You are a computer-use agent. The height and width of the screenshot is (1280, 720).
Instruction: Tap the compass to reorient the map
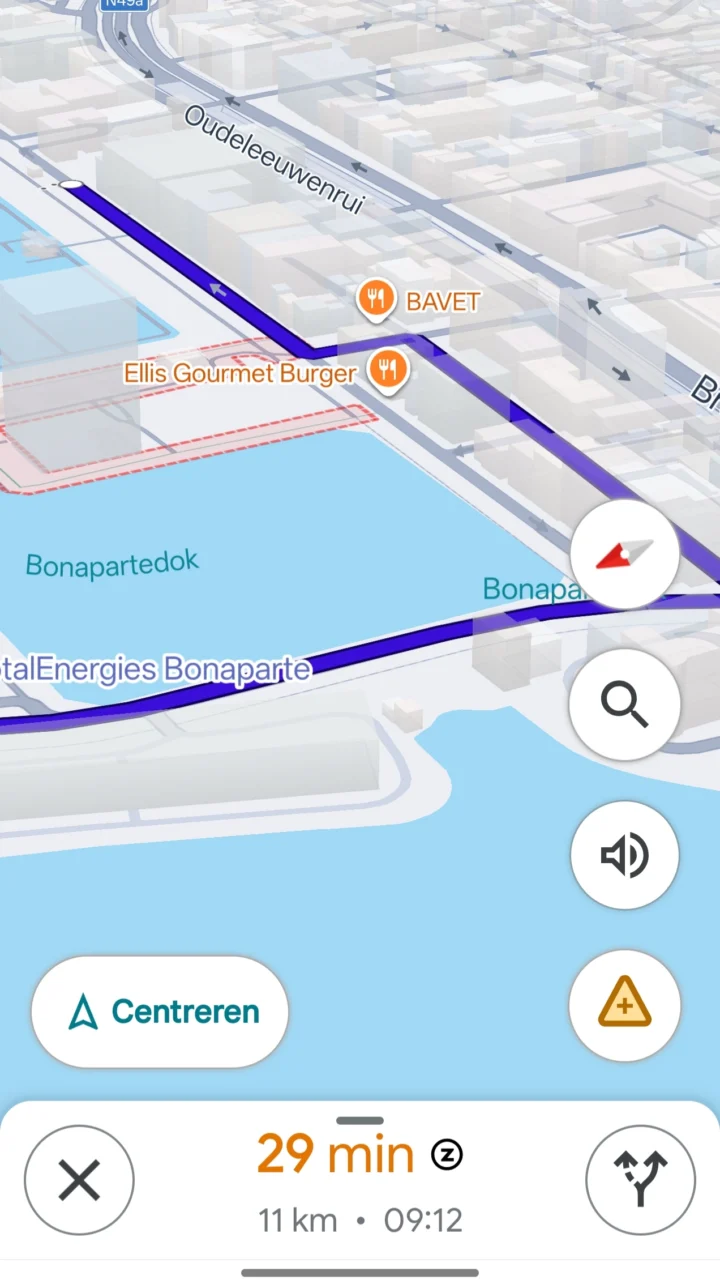click(x=625, y=554)
